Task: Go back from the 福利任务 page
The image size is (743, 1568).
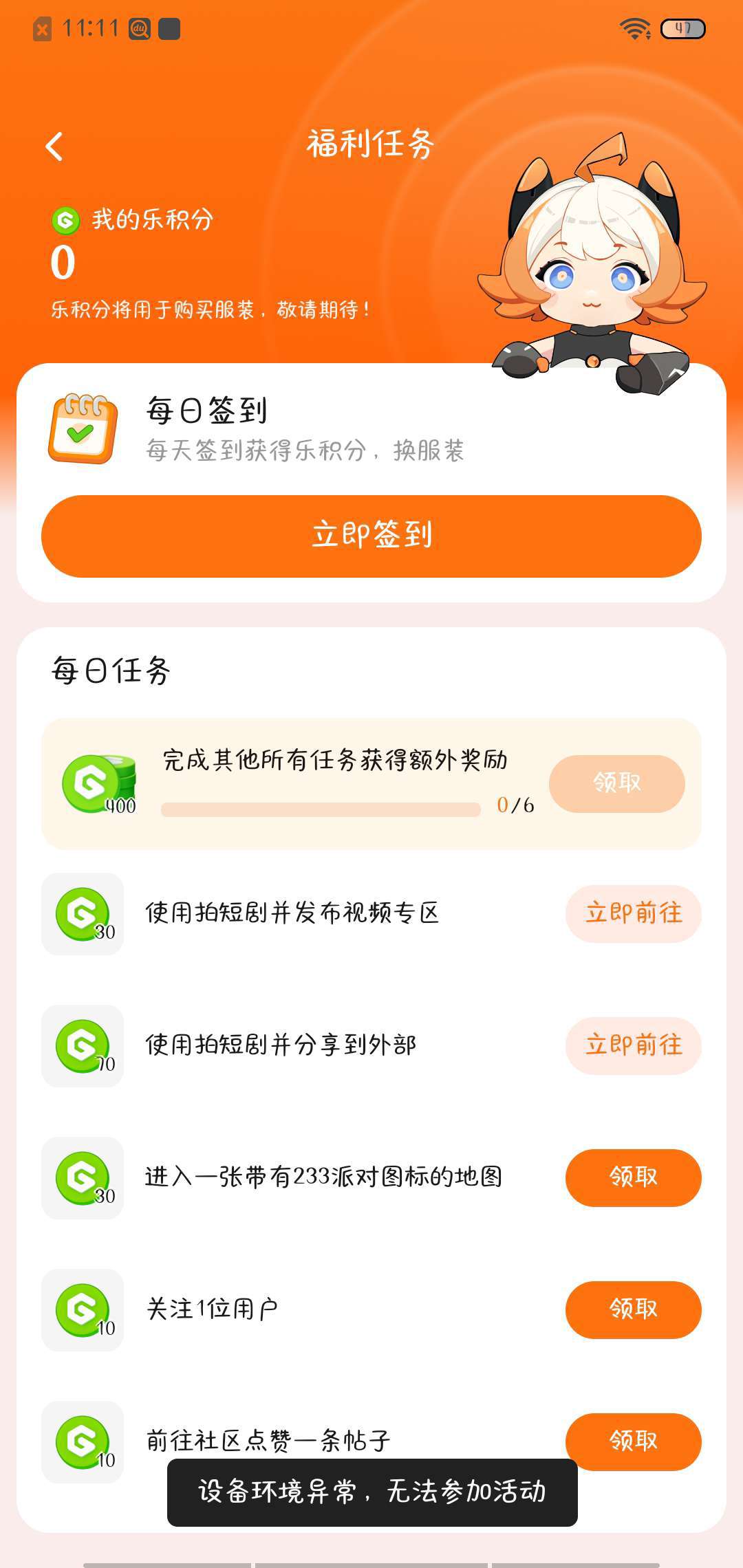Action: 54,146
